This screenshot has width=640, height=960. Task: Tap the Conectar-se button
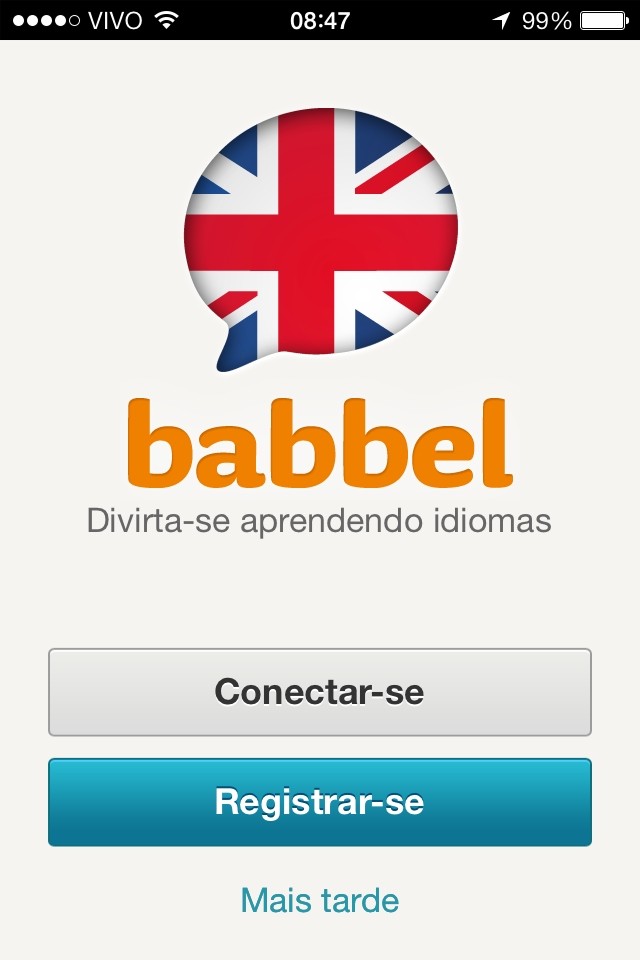coord(320,692)
